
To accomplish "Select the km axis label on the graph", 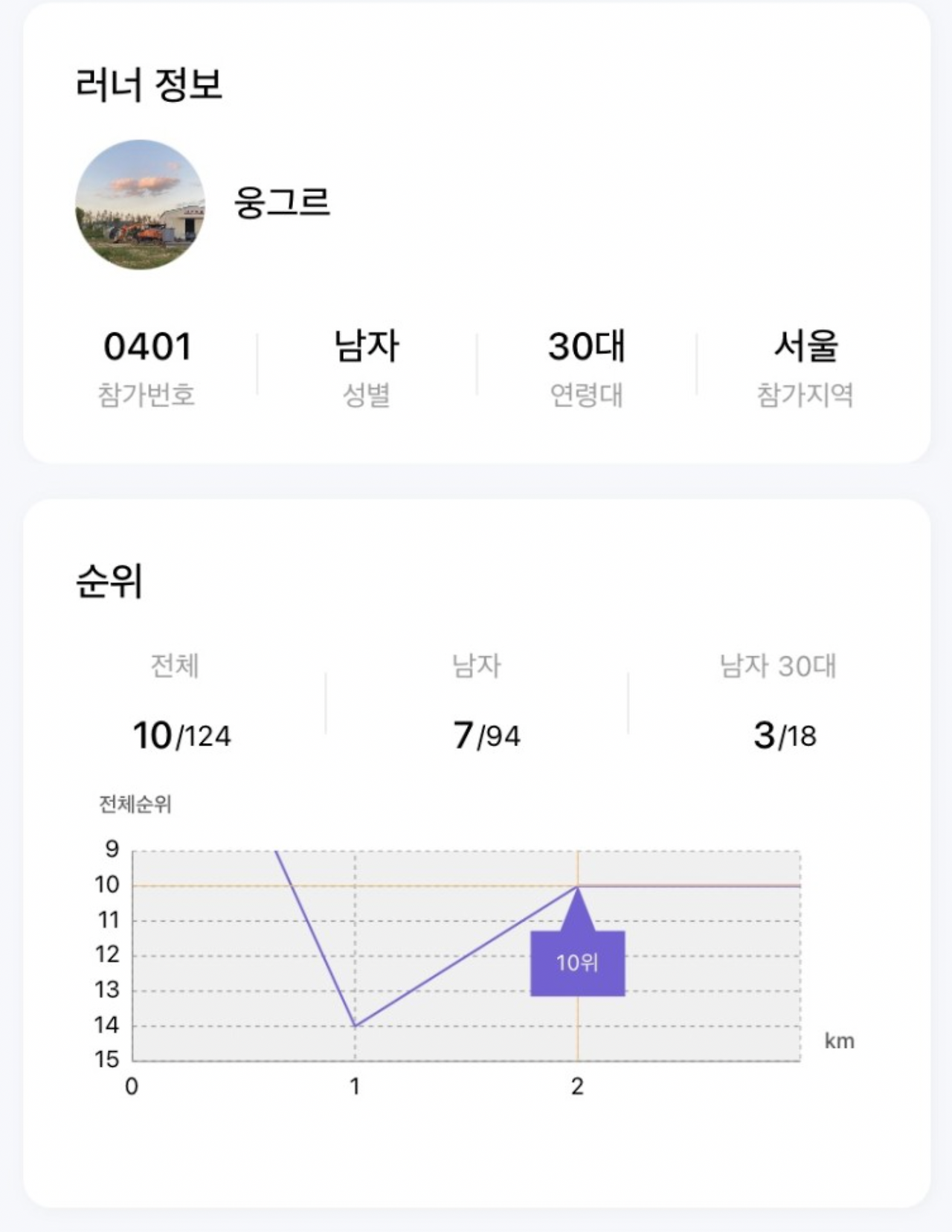I will click(841, 1041).
